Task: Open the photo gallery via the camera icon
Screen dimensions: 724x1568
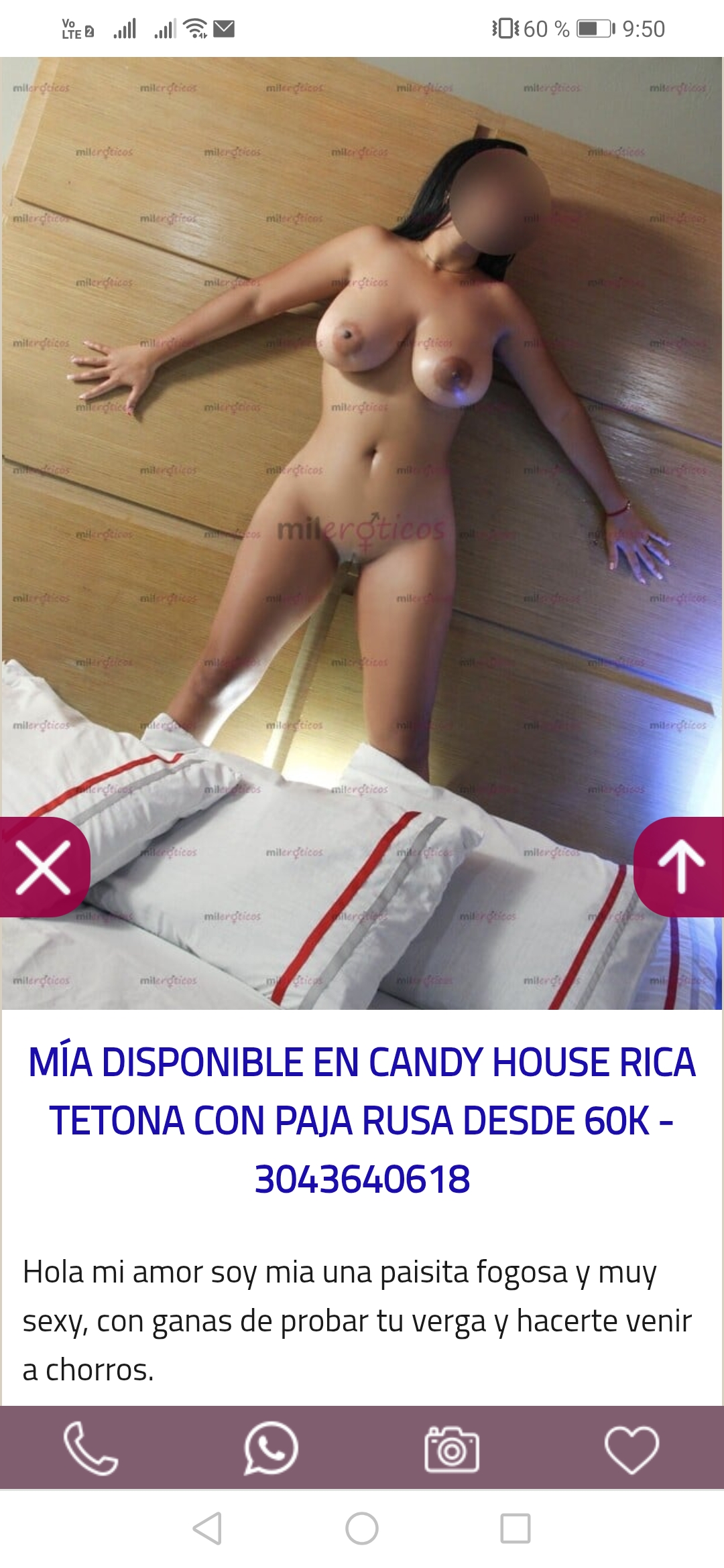Action: point(452,1449)
